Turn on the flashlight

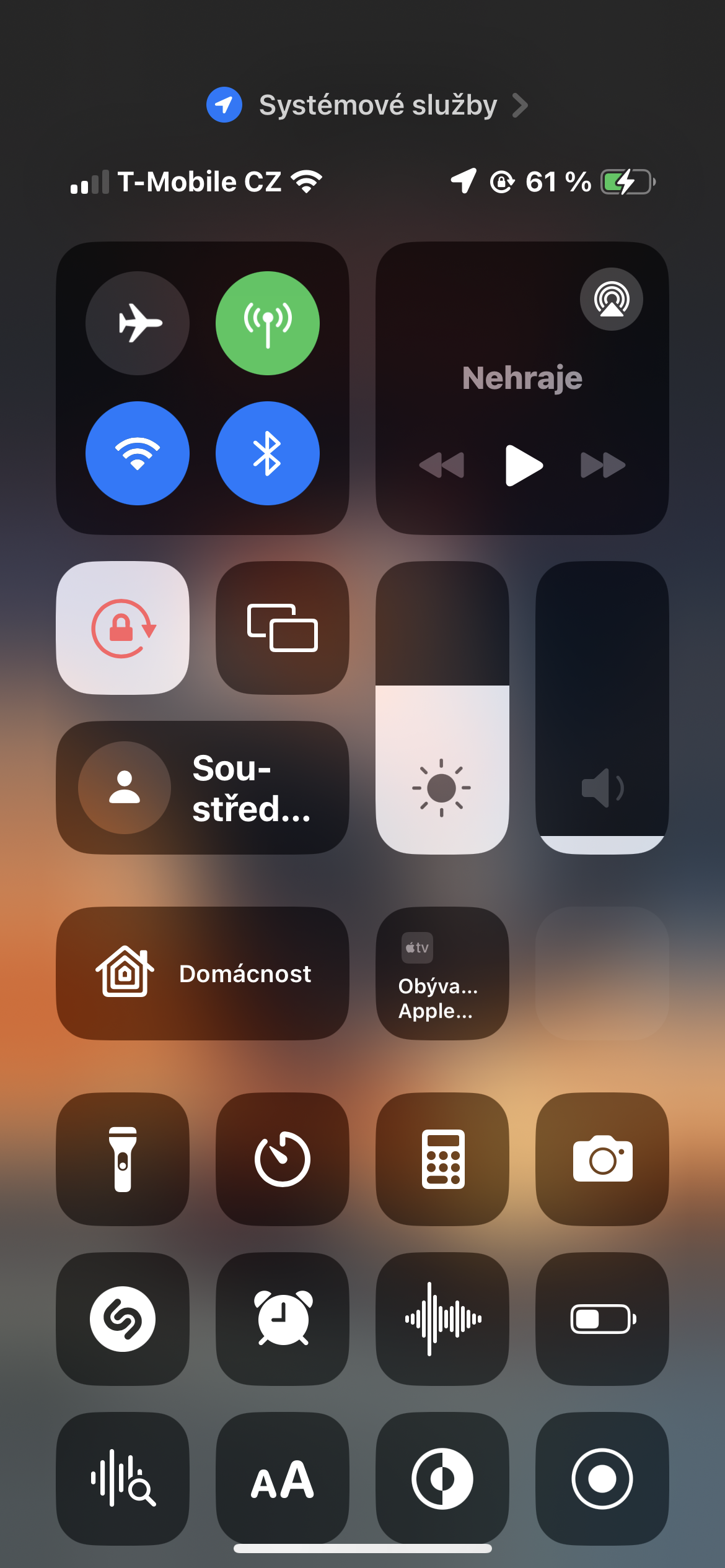(123, 1159)
